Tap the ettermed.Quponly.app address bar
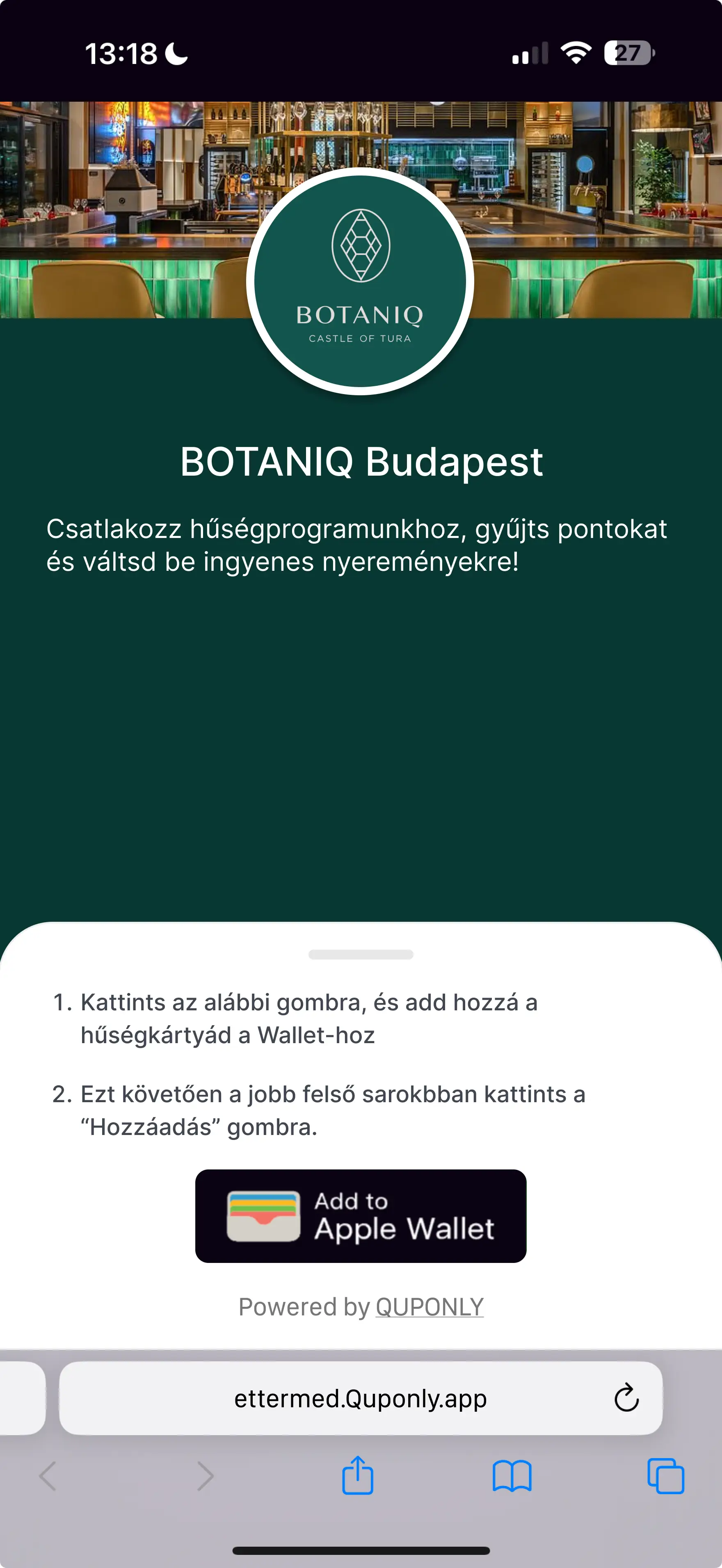The height and width of the screenshot is (1568, 722). [x=360, y=1398]
